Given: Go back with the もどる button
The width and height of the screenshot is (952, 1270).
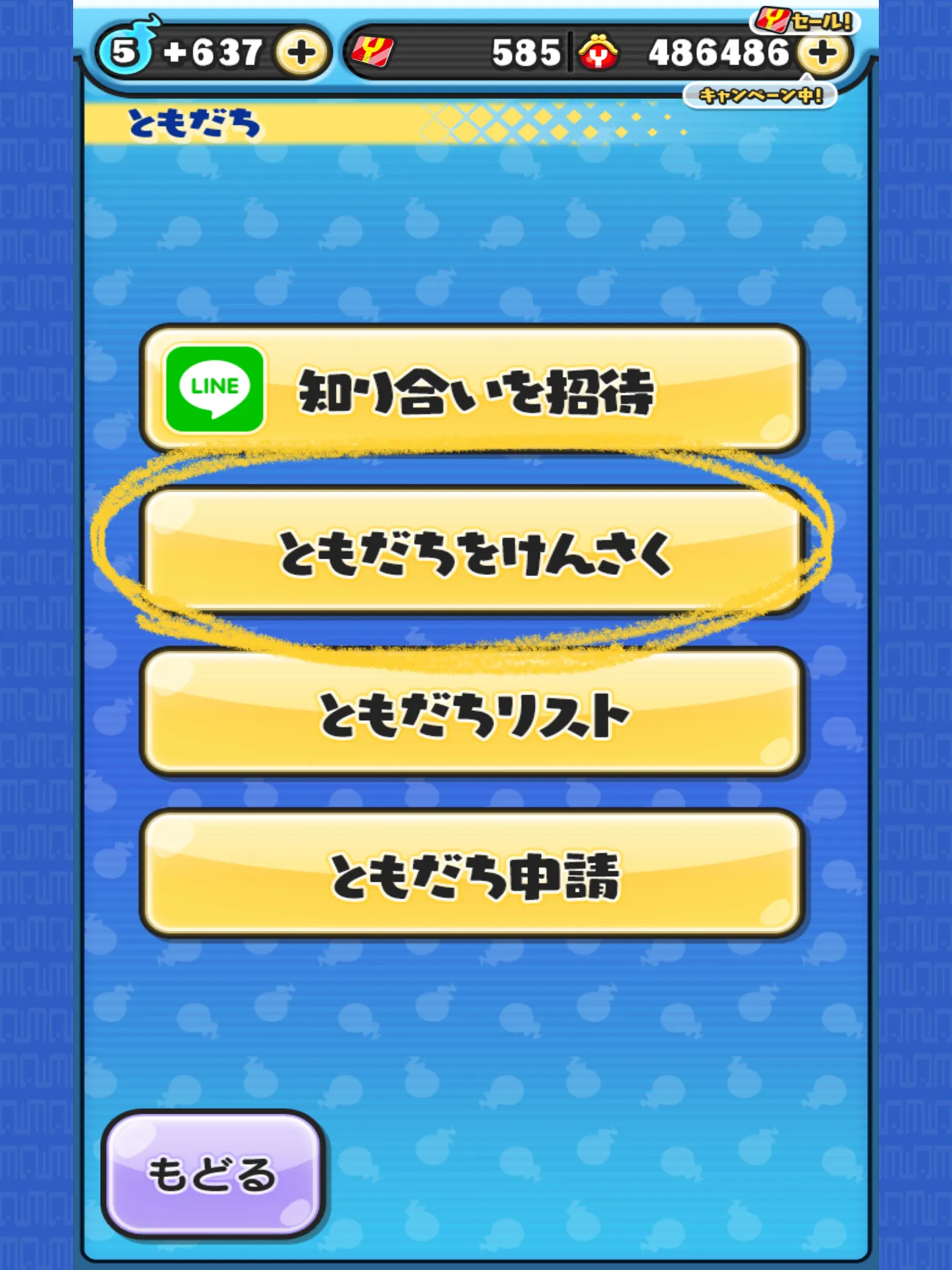Looking at the screenshot, I should pyautogui.click(x=213, y=1174).
